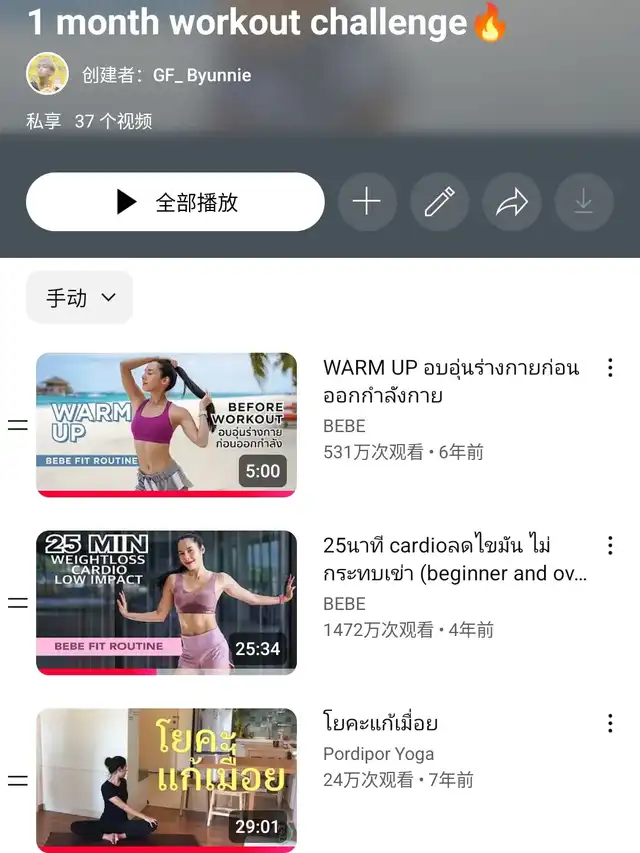Open creator GF_ Byunnie's channel

coord(200,75)
